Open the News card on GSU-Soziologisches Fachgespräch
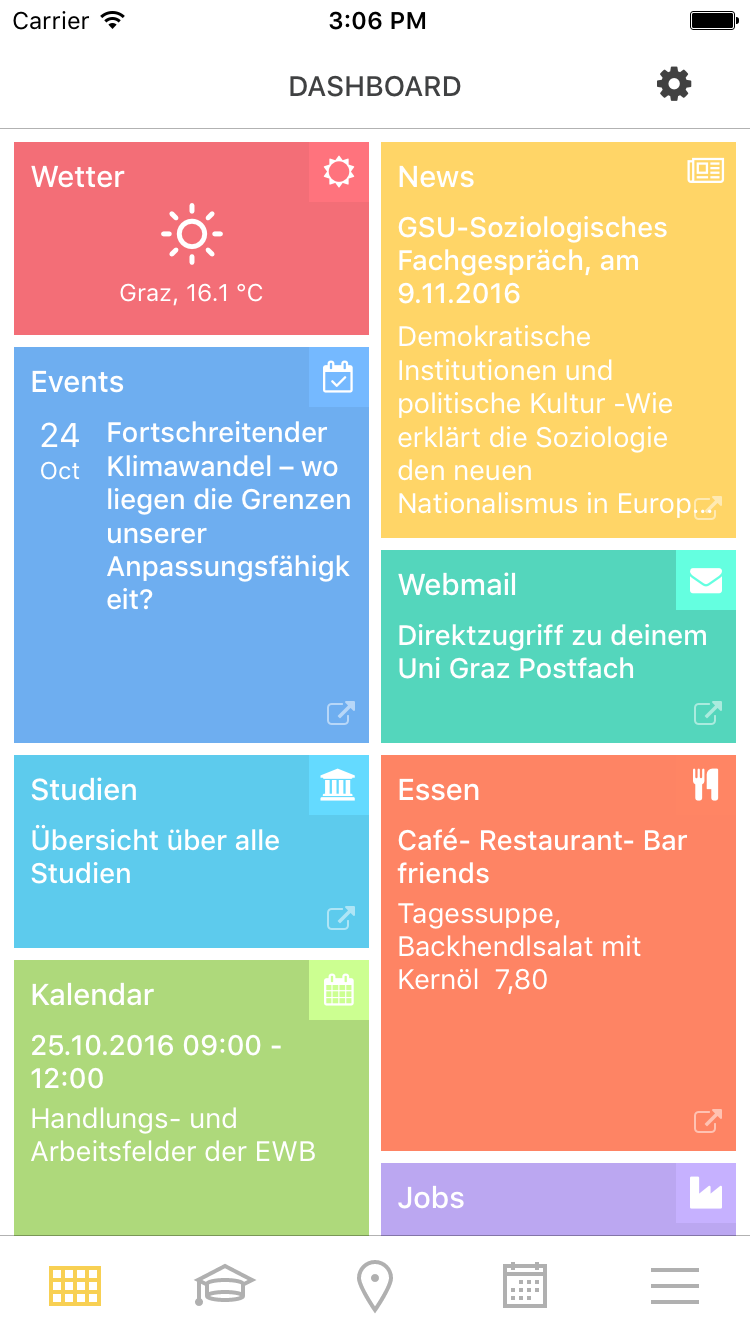 click(558, 340)
